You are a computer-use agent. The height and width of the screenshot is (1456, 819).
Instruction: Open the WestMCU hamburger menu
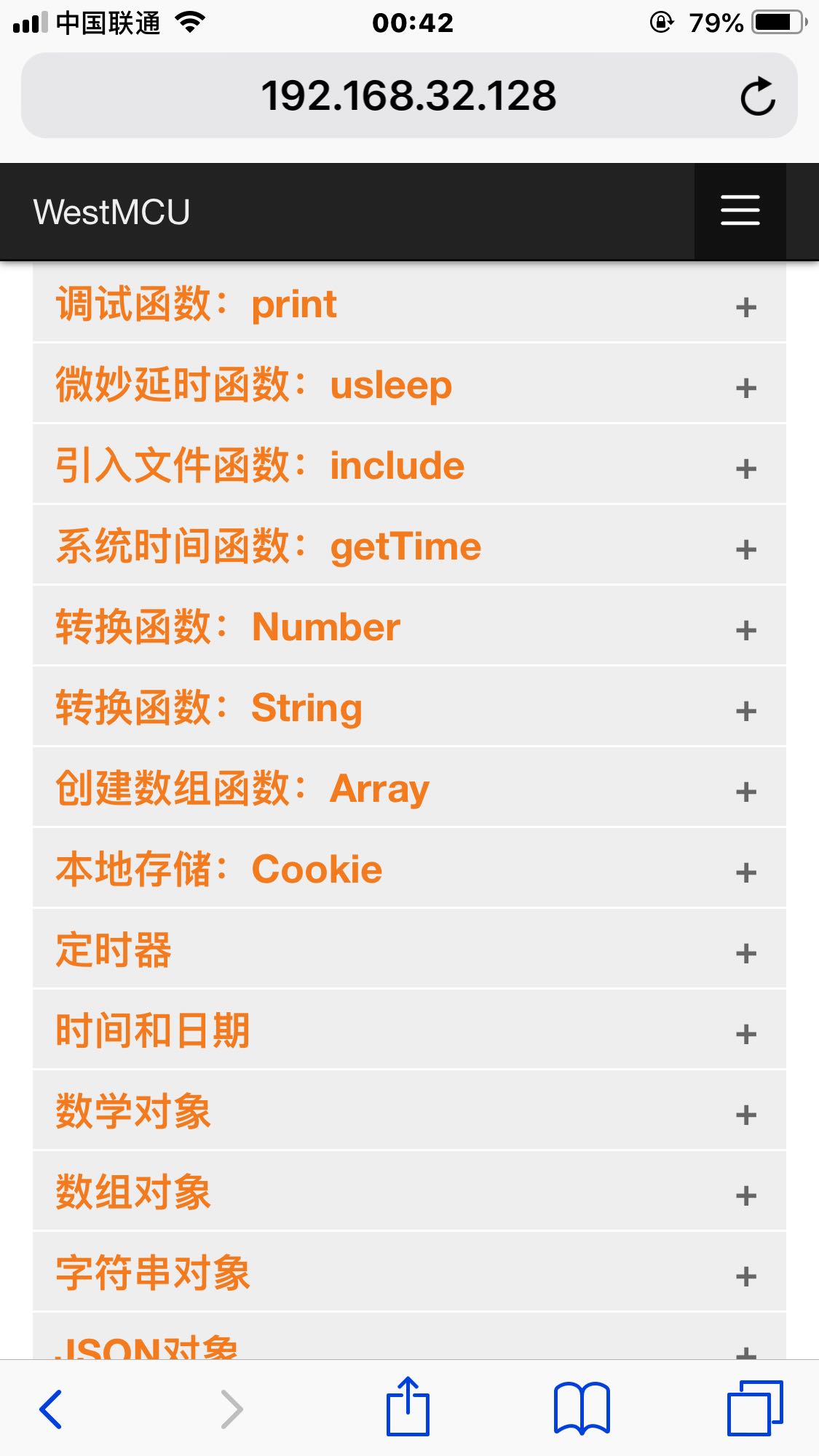click(740, 211)
